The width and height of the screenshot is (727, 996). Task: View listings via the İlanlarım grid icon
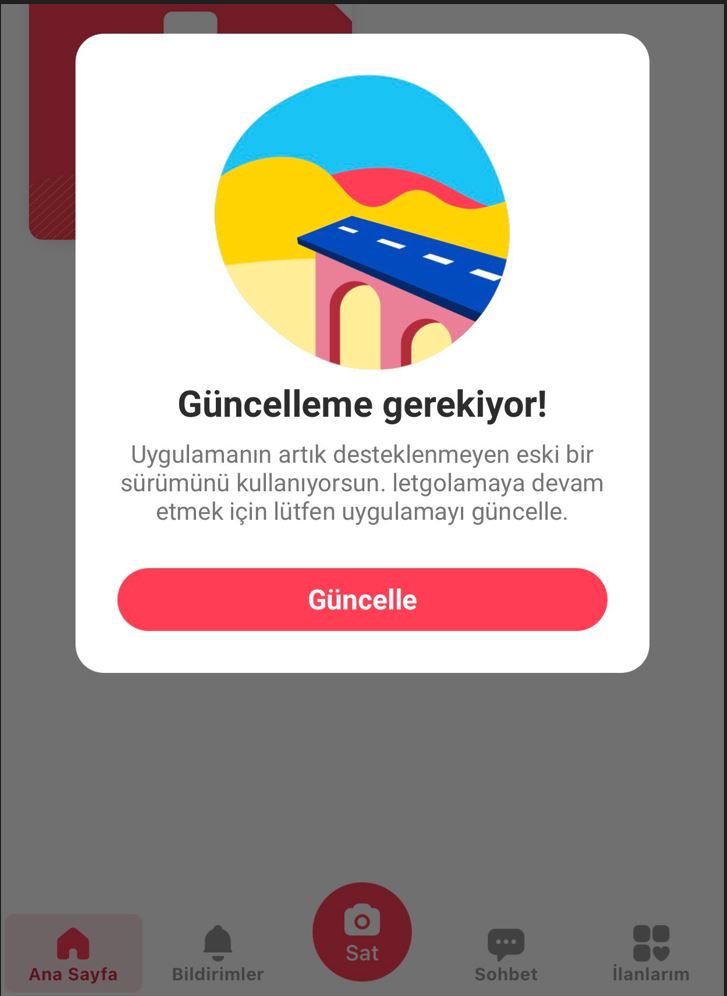point(652,940)
